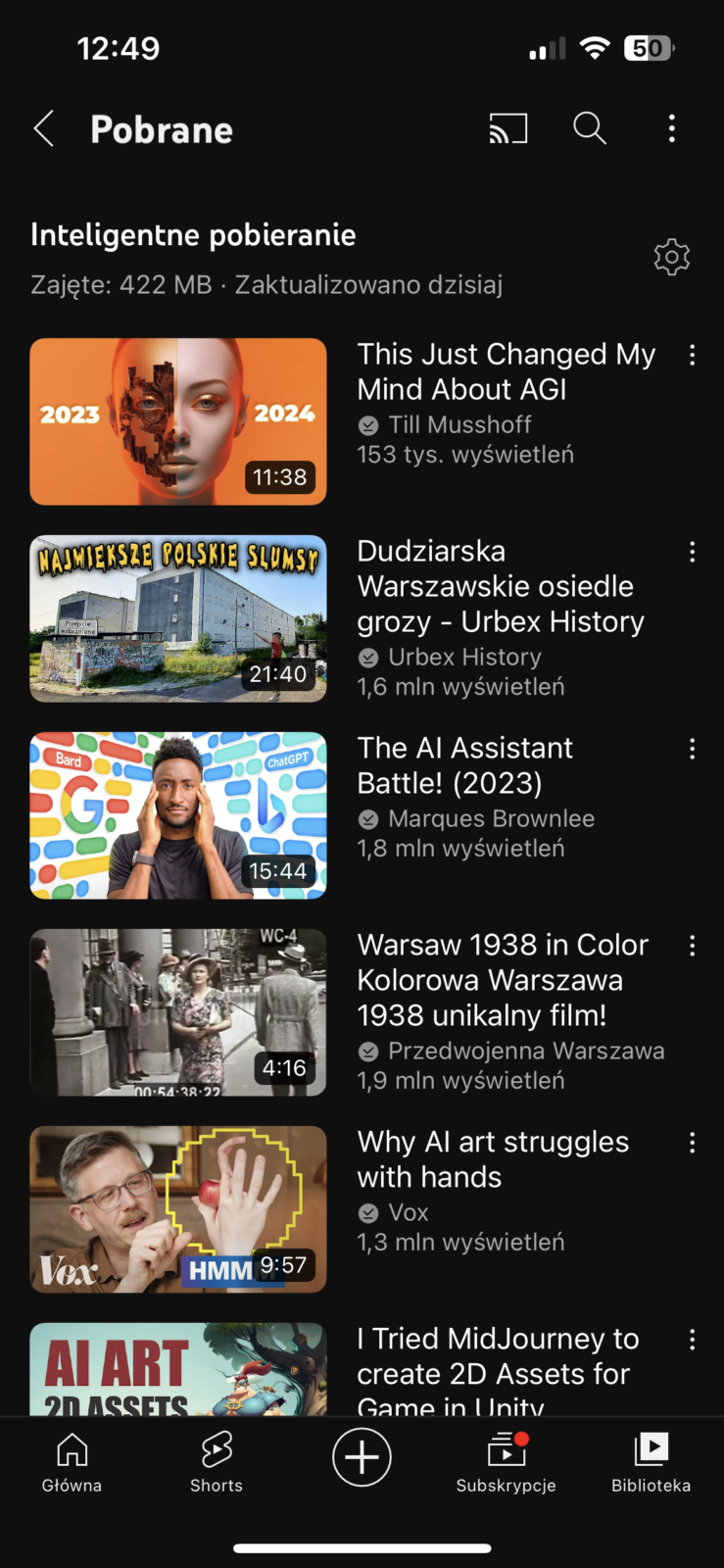724x1568 pixels.
Task: Open Inteligentne pobieranie settings gear
Action: (x=671, y=257)
